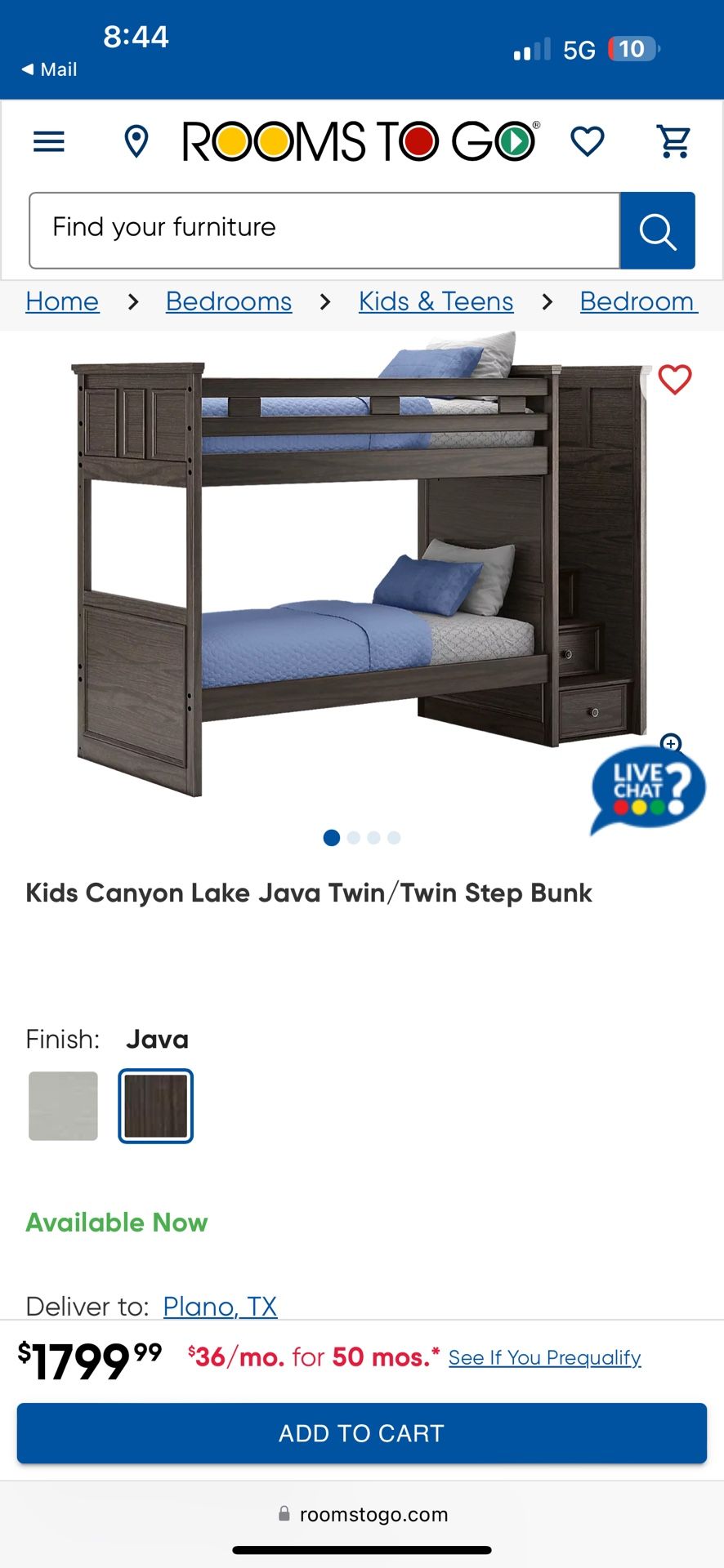
Task: Open the favorites heart in header
Action: 587,142
